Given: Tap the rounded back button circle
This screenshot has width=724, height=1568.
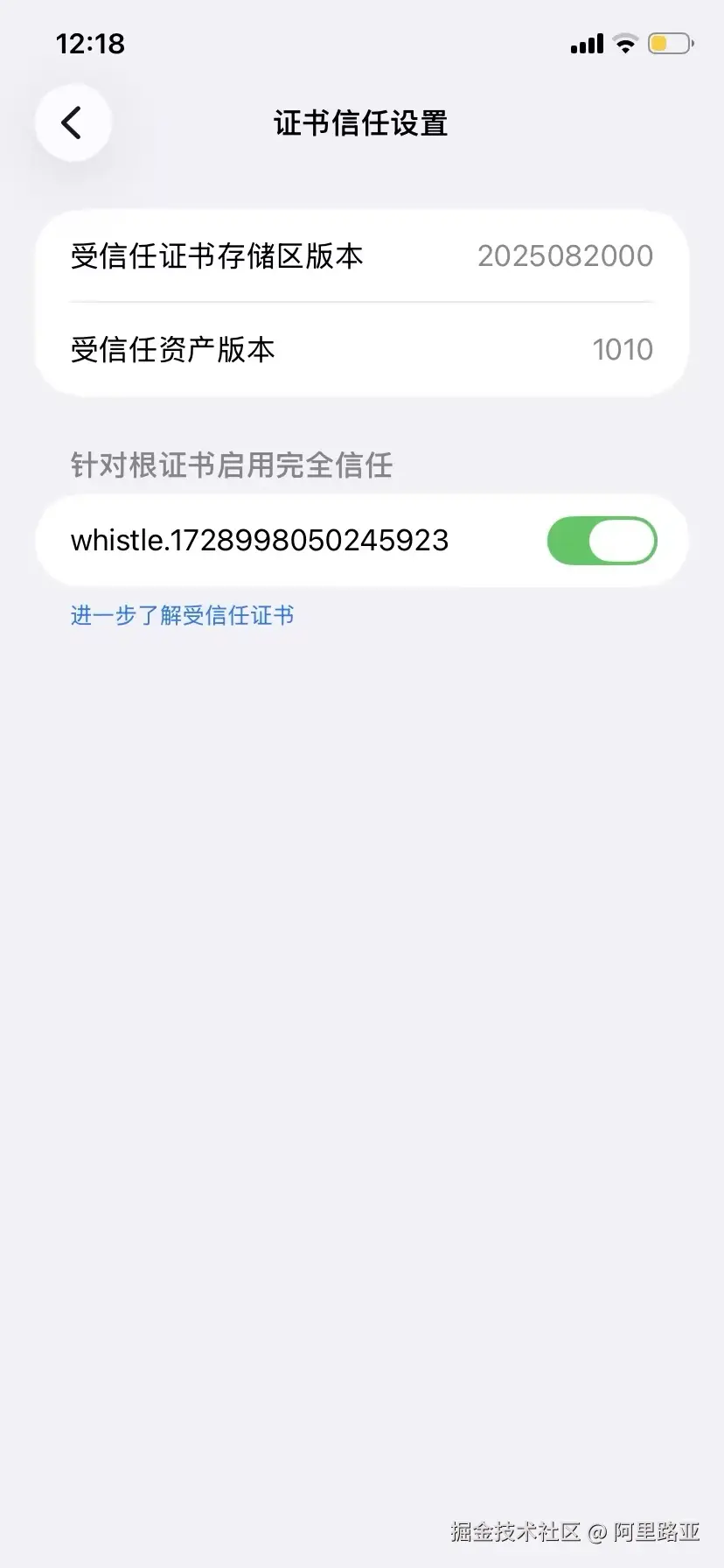Looking at the screenshot, I should pos(73,122).
